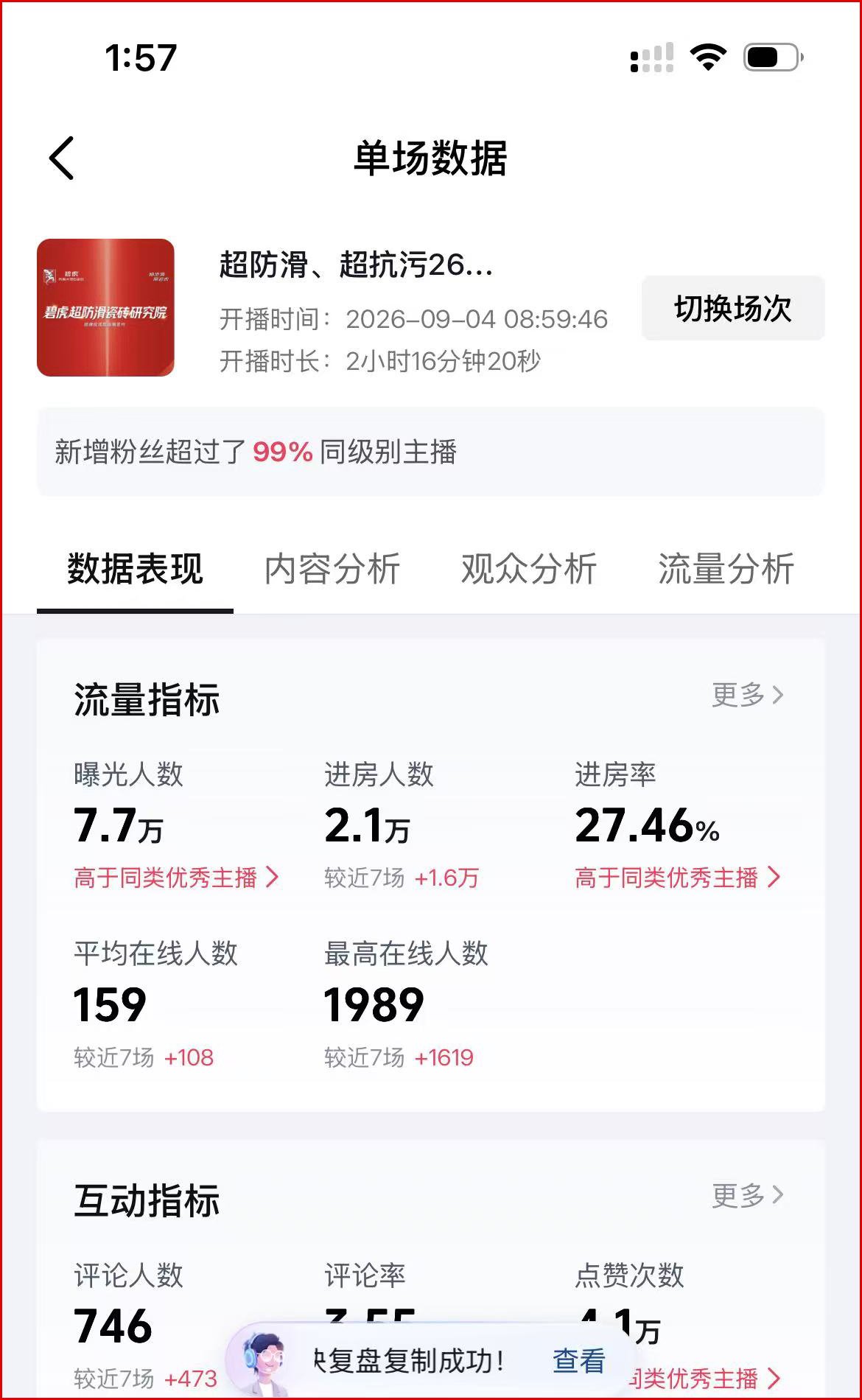This screenshot has width=862, height=1400.
Task: Go back using the top-left arrow
Action: click(x=62, y=158)
